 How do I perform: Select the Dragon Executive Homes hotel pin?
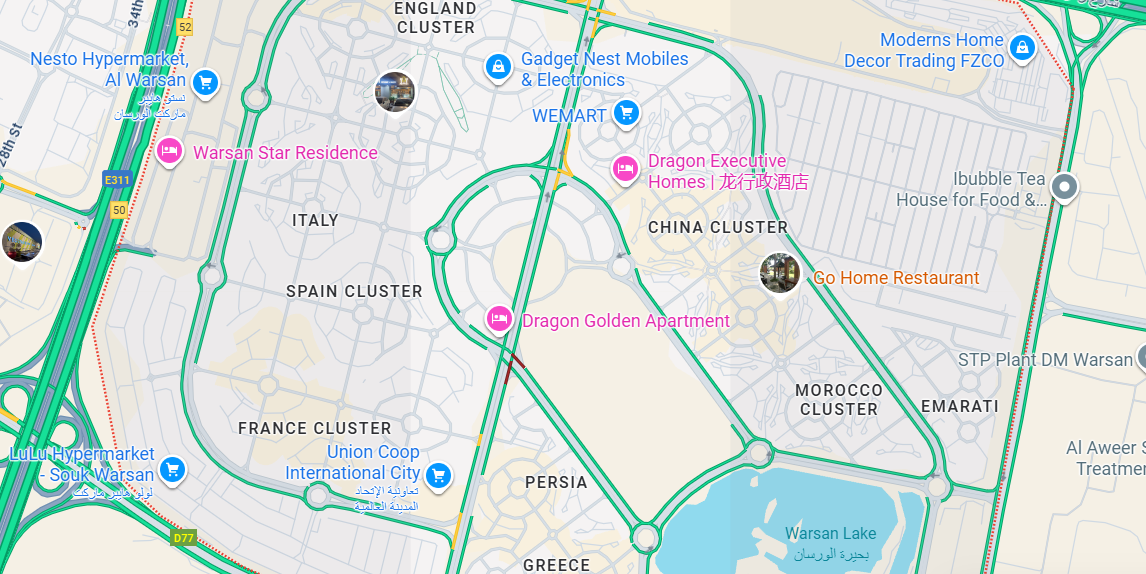626,169
